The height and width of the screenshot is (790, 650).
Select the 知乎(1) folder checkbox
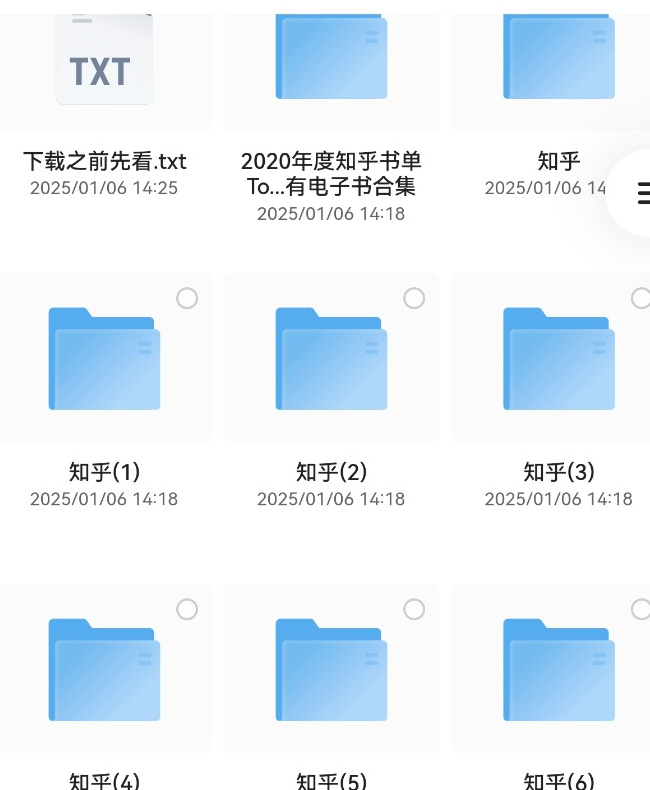[x=186, y=298]
